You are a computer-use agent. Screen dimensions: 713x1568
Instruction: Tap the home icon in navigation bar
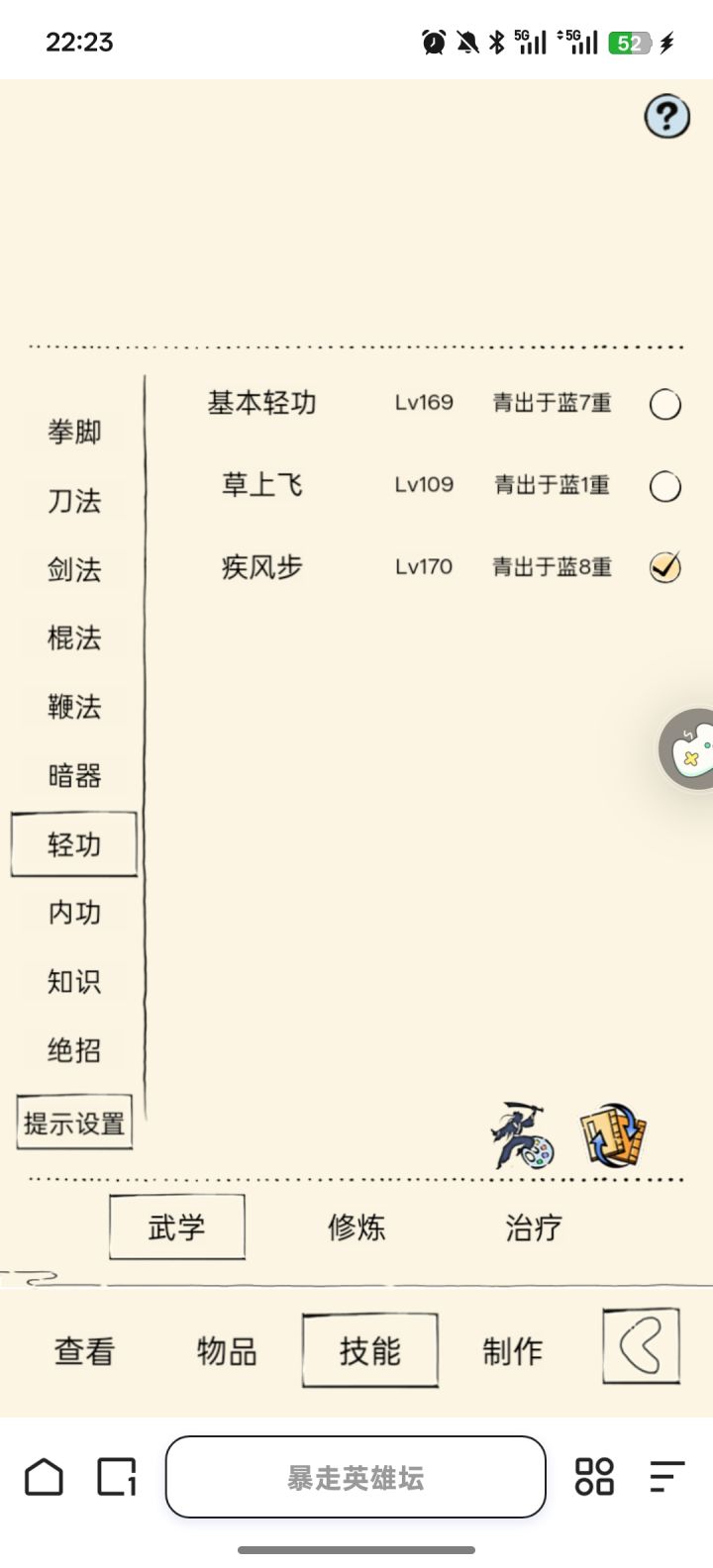44,1477
